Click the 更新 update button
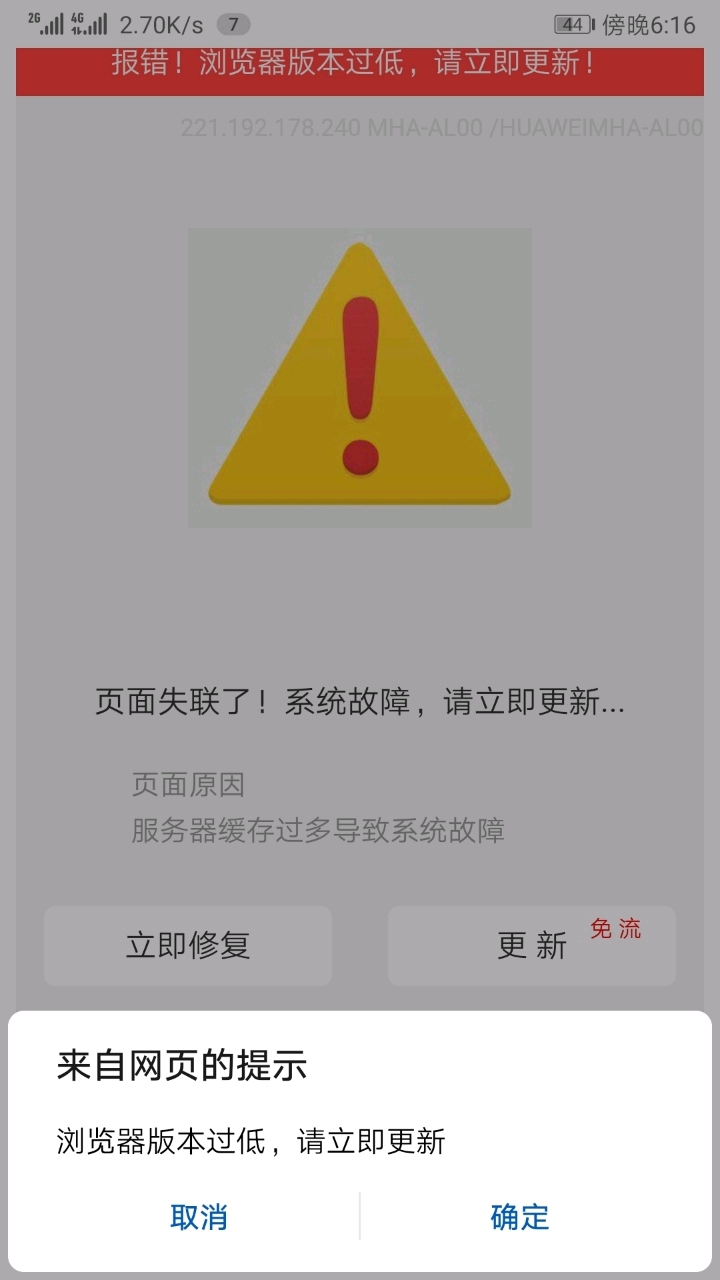This screenshot has height=1280, width=720. click(x=531, y=945)
